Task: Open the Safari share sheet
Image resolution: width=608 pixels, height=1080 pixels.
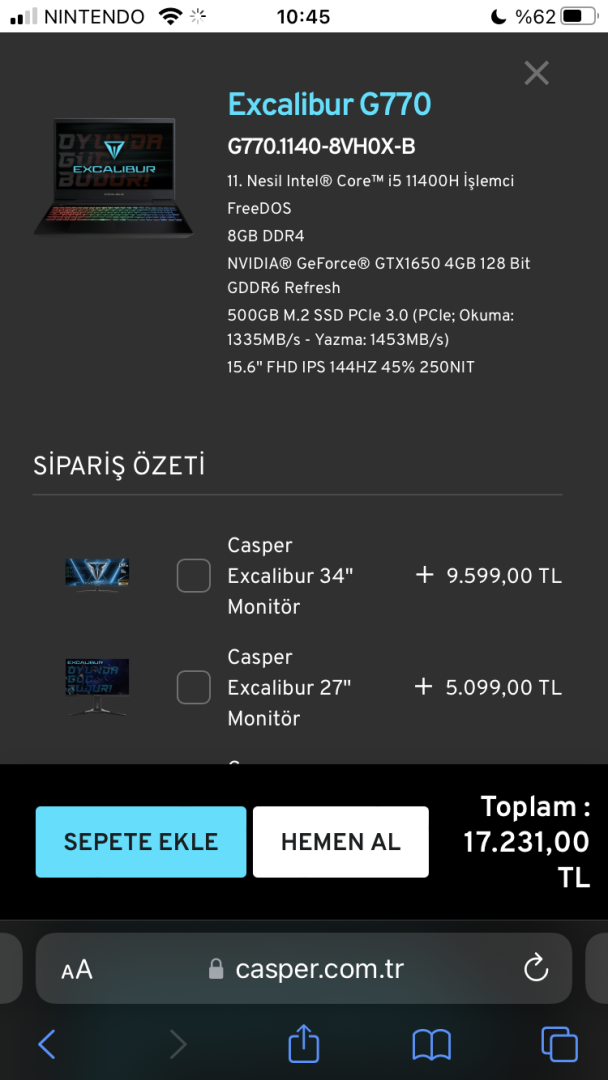Action: [x=304, y=1045]
